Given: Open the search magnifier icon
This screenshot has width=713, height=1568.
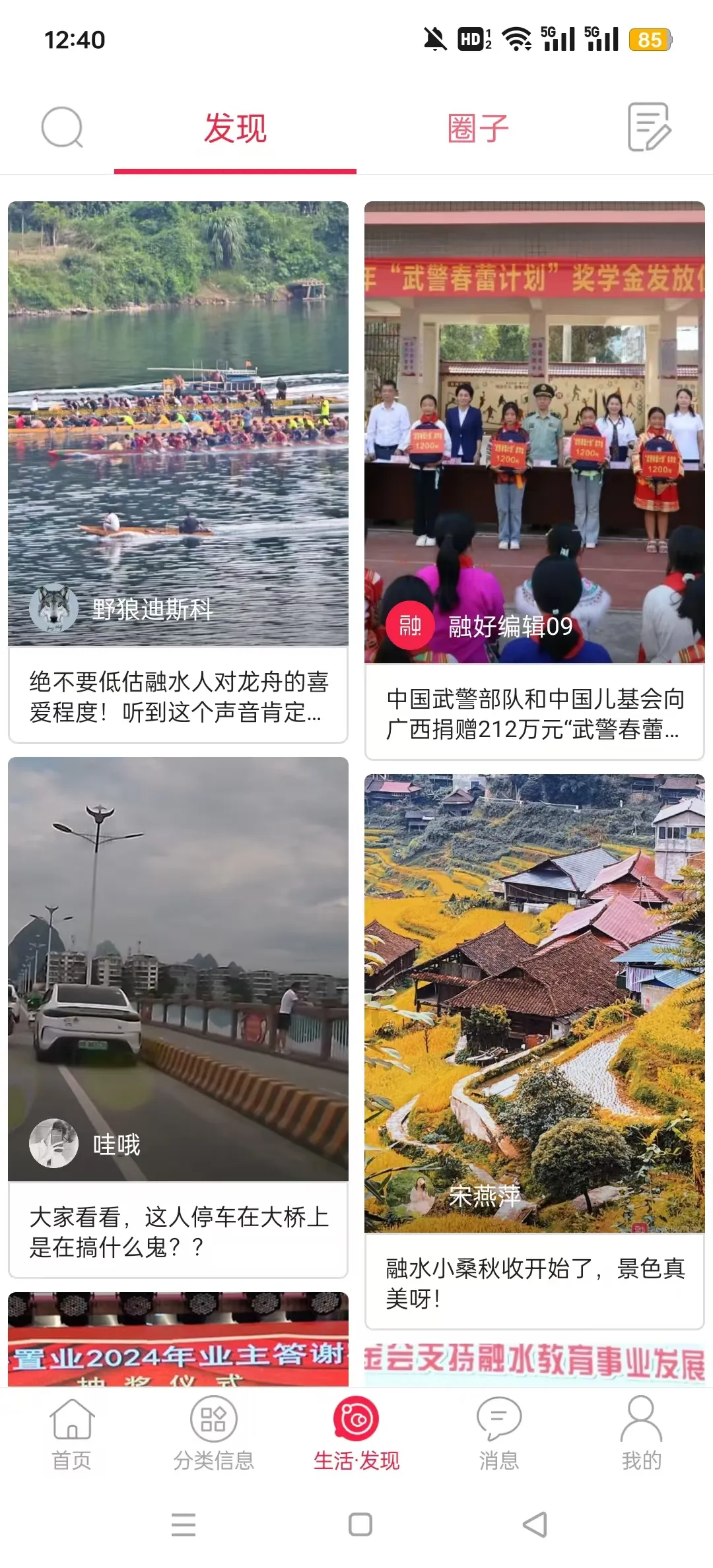Looking at the screenshot, I should point(62,127).
